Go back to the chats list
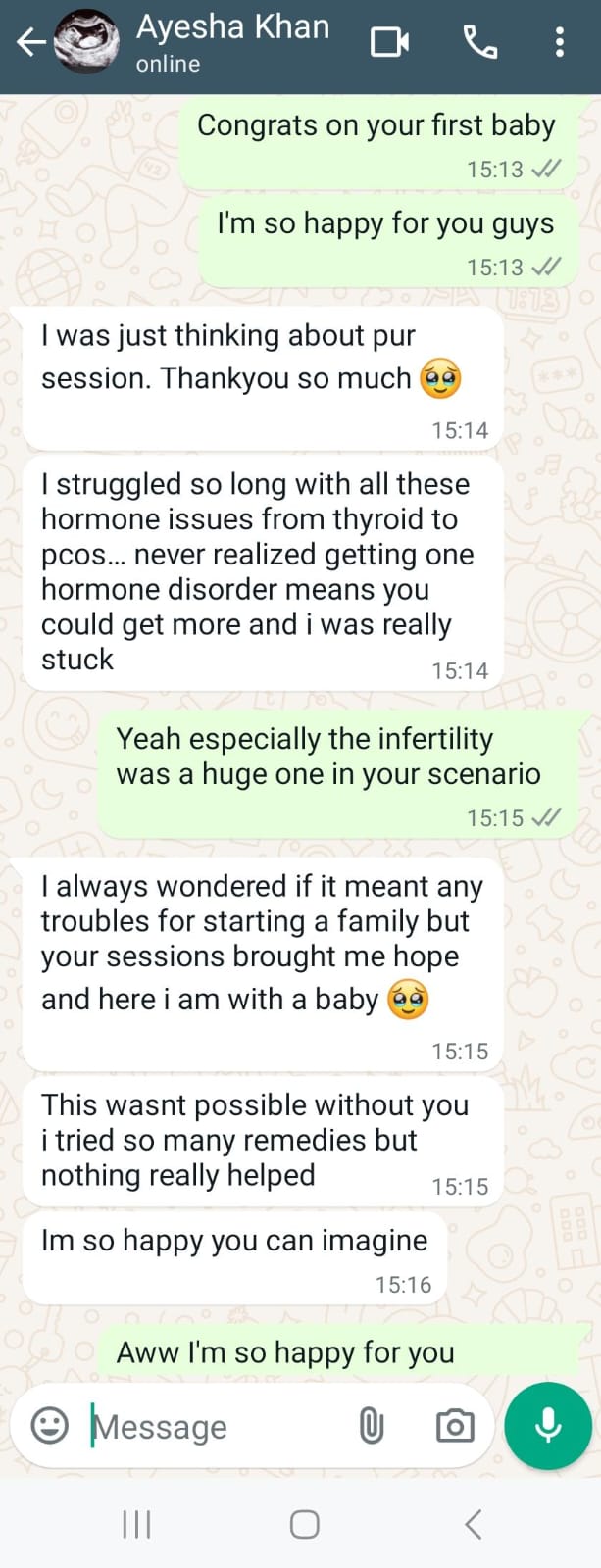Image resolution: width=601 pixels, height=1568 pixels. pyautogui.click(x=30, y=42)
